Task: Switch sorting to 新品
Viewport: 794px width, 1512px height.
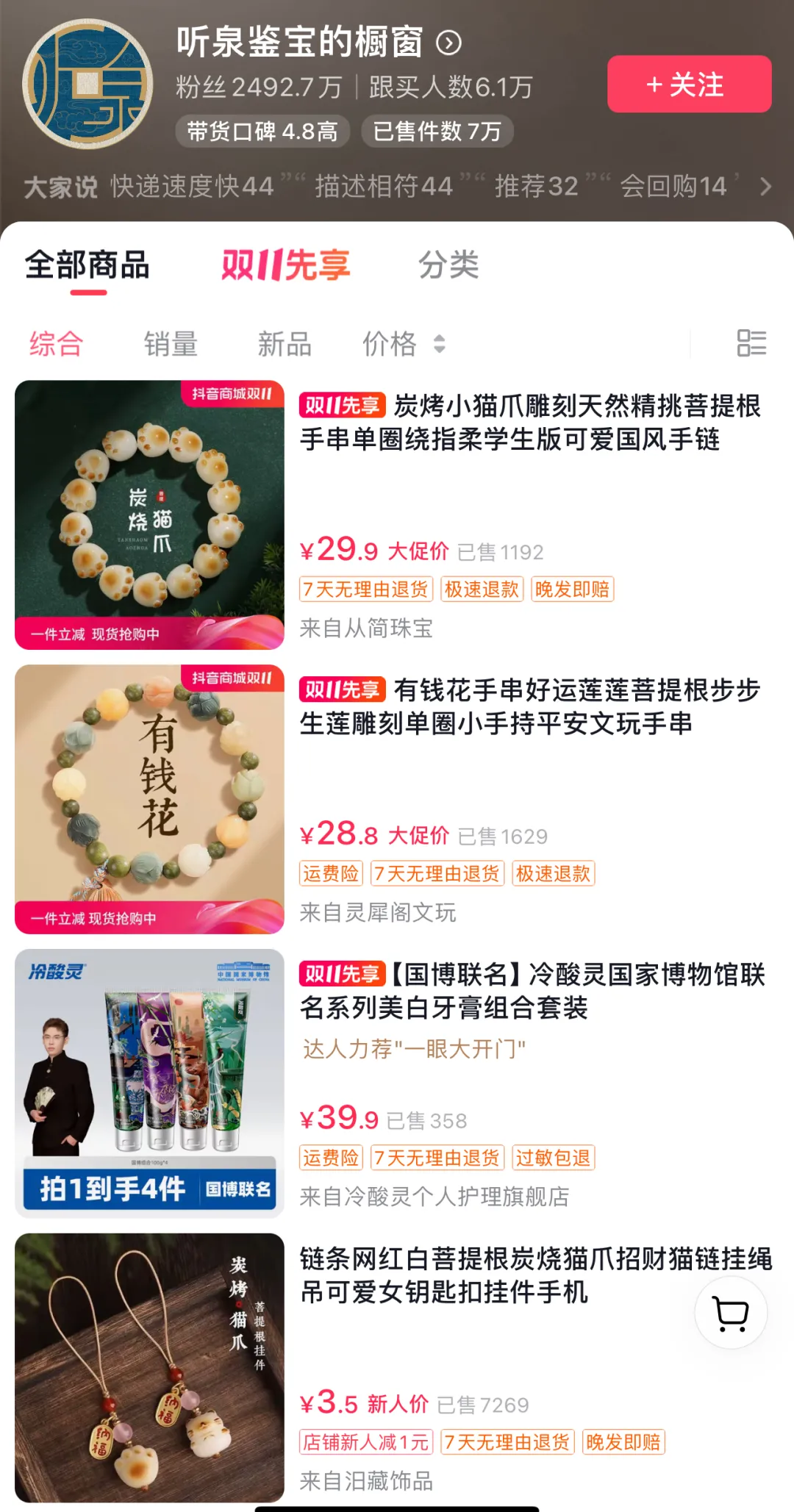Action: point(285,344)
